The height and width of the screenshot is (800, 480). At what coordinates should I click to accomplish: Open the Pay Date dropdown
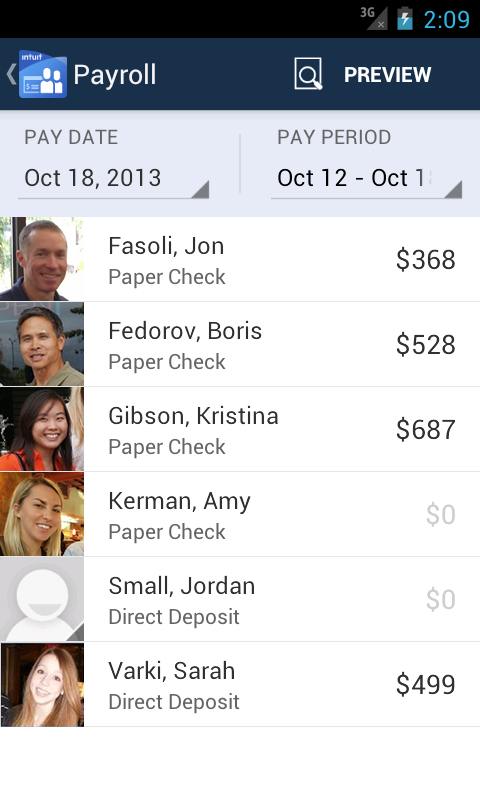(113, 178)
